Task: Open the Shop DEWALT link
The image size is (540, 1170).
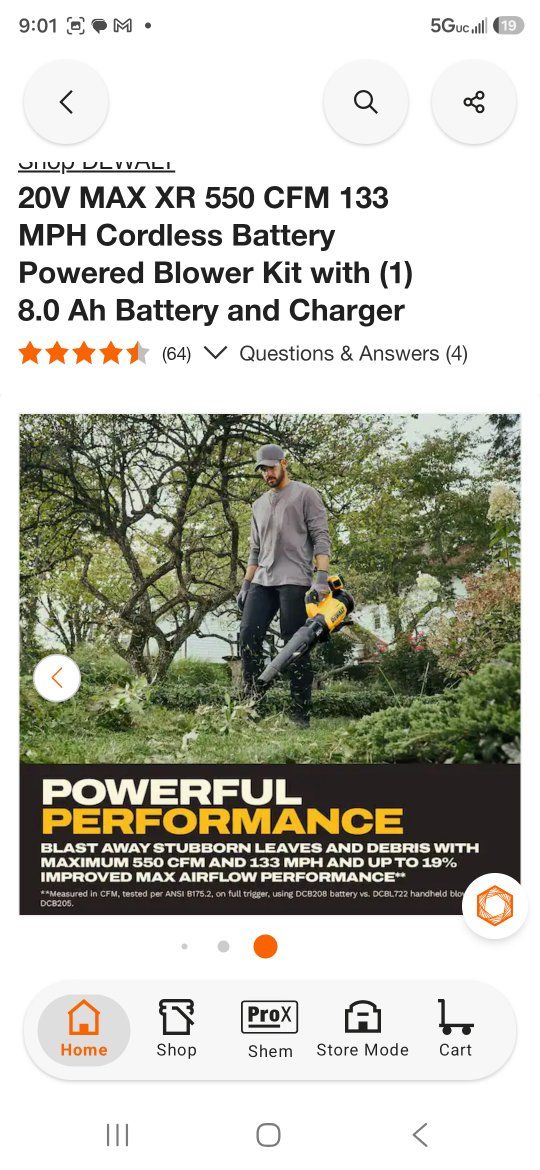Action: pyautogui.click(x=96, y=163)
